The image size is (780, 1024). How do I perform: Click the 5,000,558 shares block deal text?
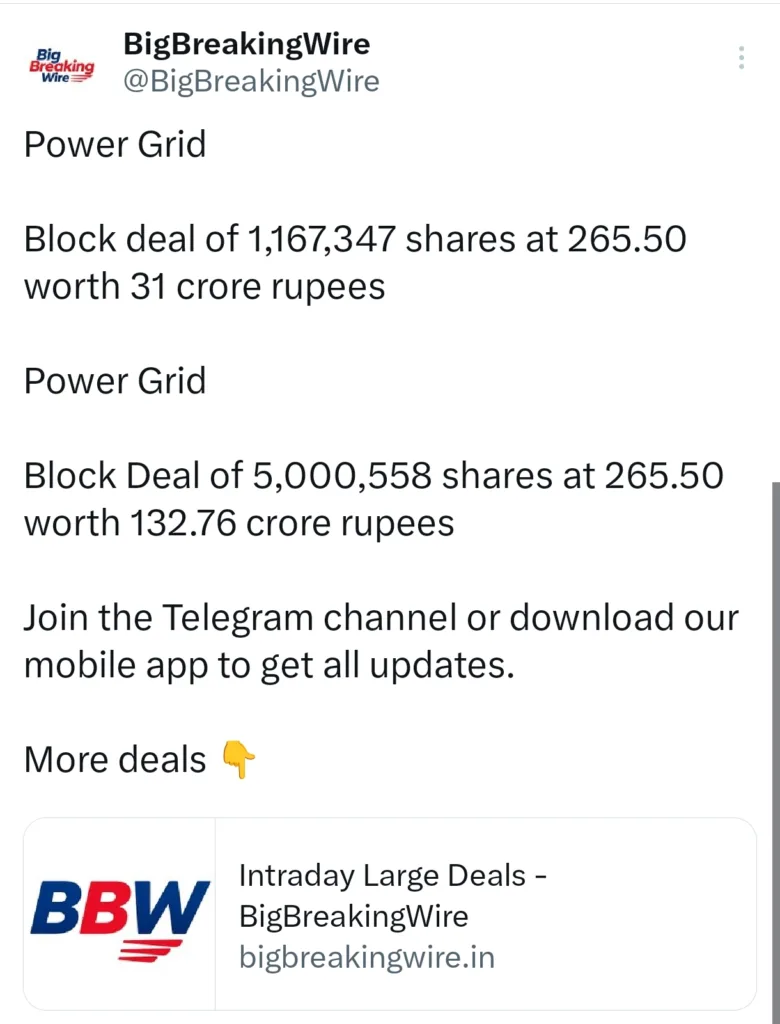click(374, 476)
